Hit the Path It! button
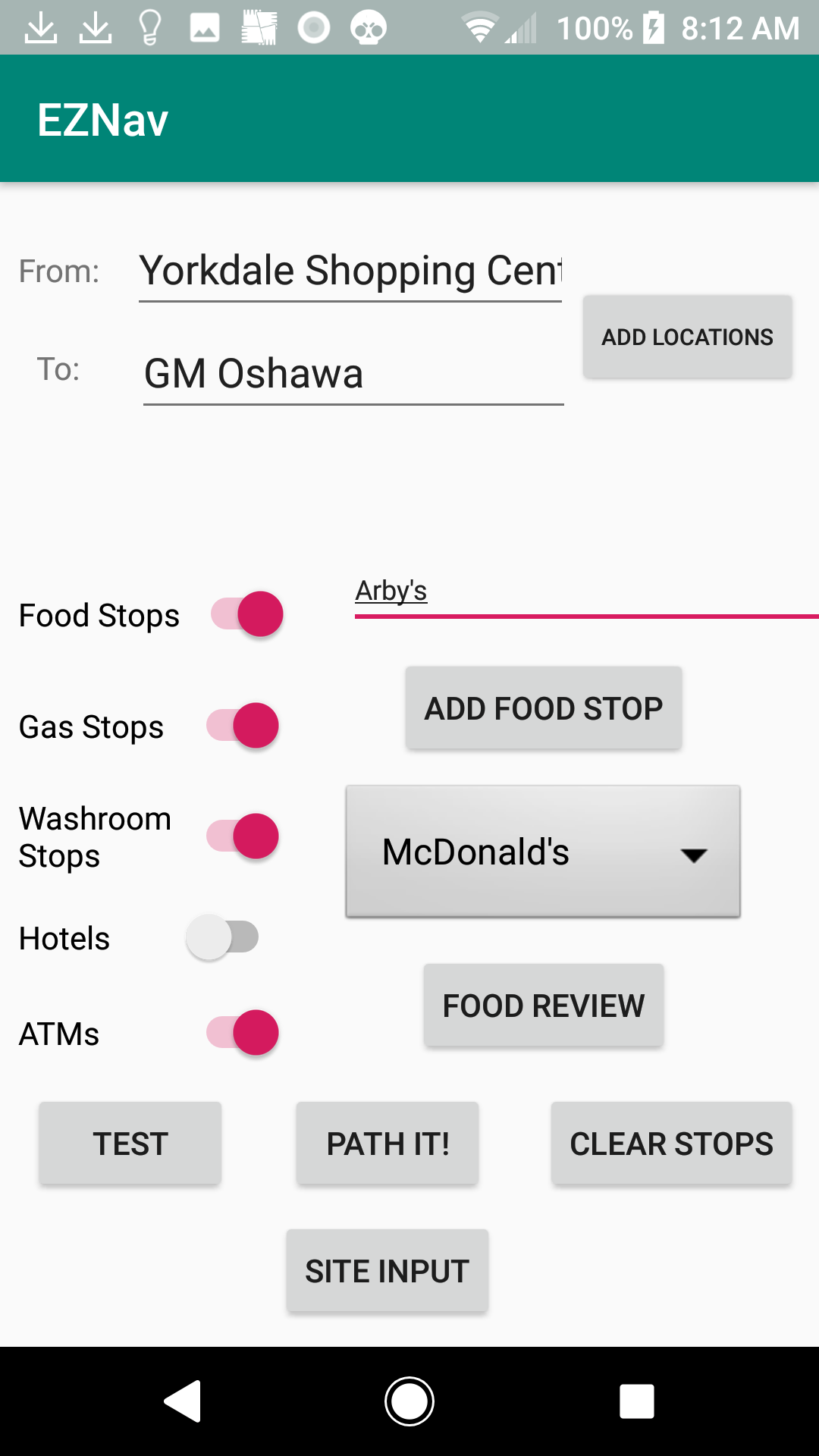This screenshot has height=1456, width=819. coord(388,1144)
